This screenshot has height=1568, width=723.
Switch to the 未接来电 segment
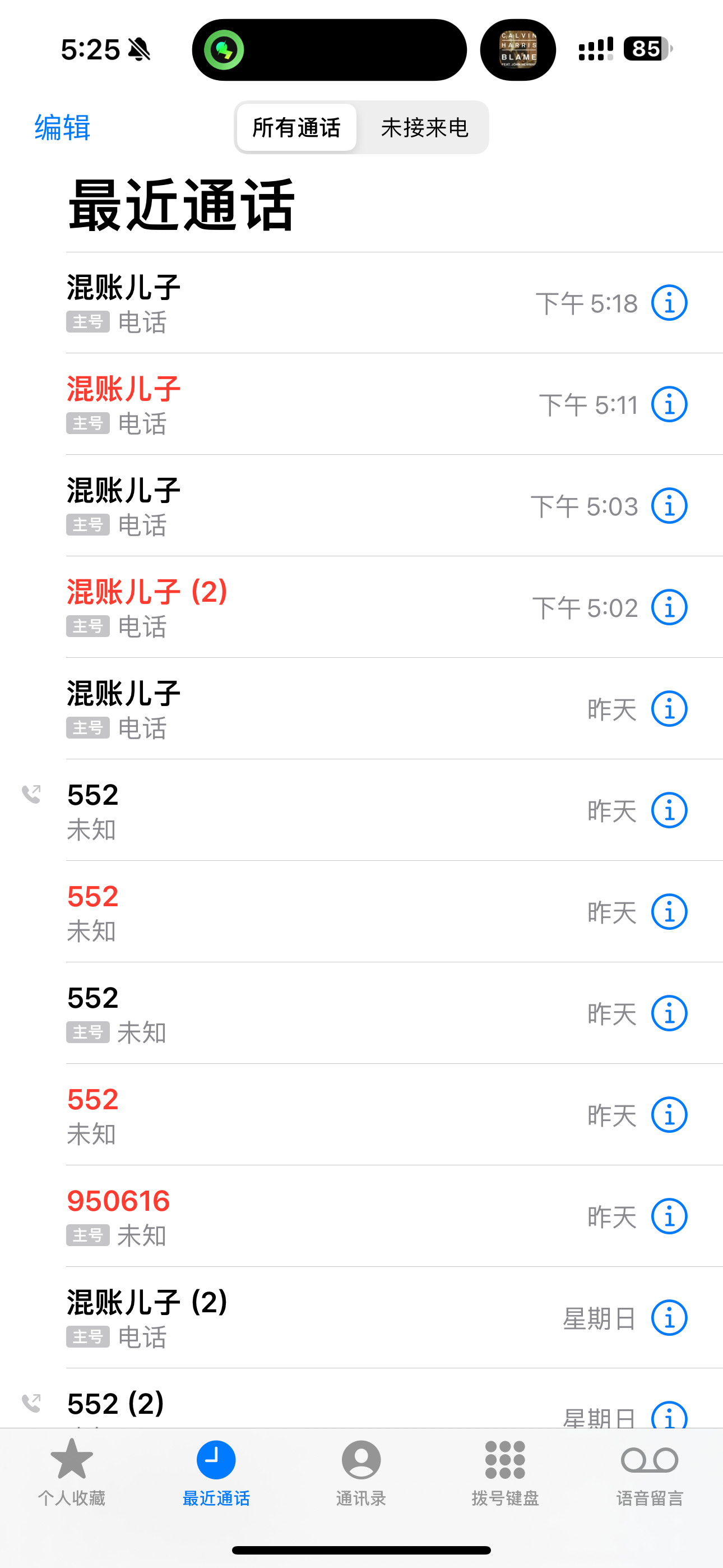(x=424, y=128)
